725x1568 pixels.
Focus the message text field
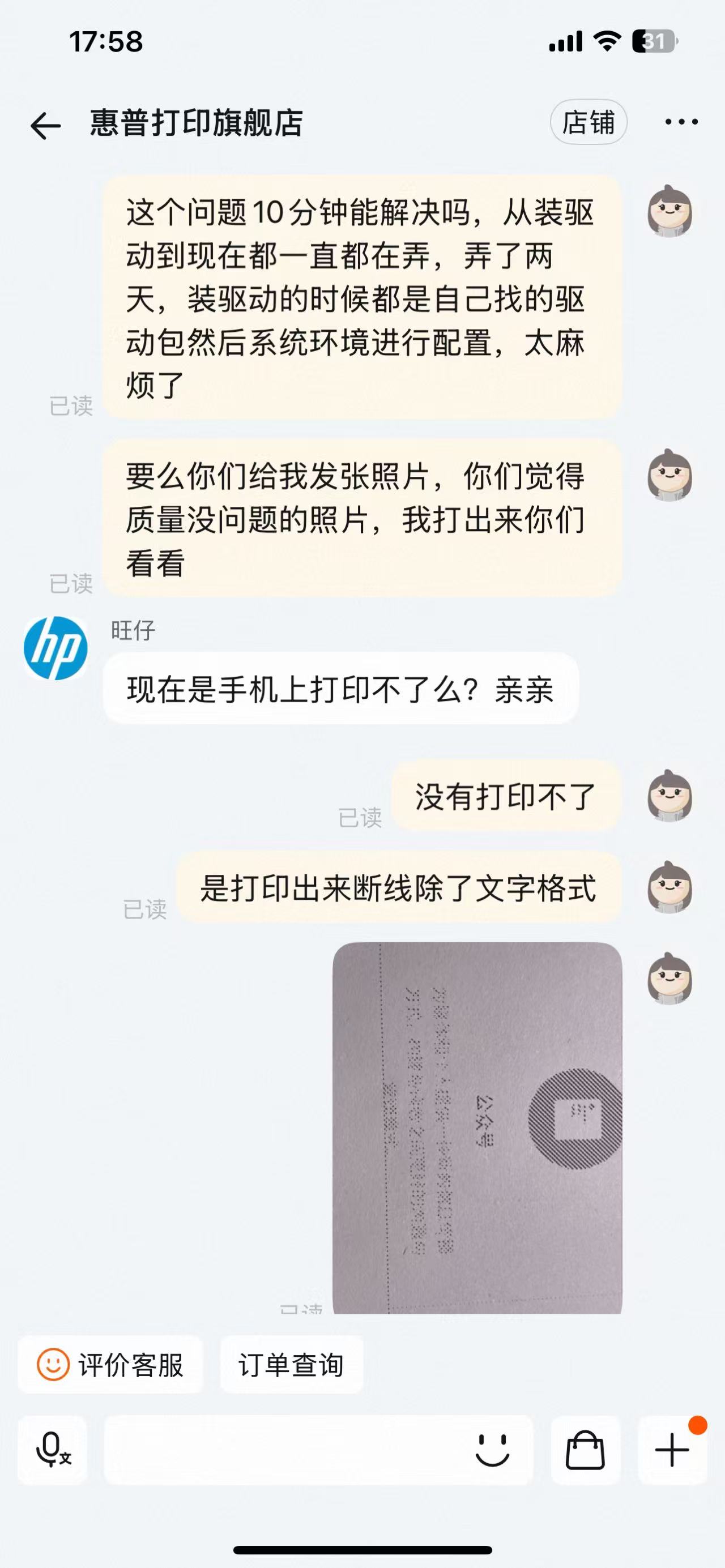[x=286, y=1449]
